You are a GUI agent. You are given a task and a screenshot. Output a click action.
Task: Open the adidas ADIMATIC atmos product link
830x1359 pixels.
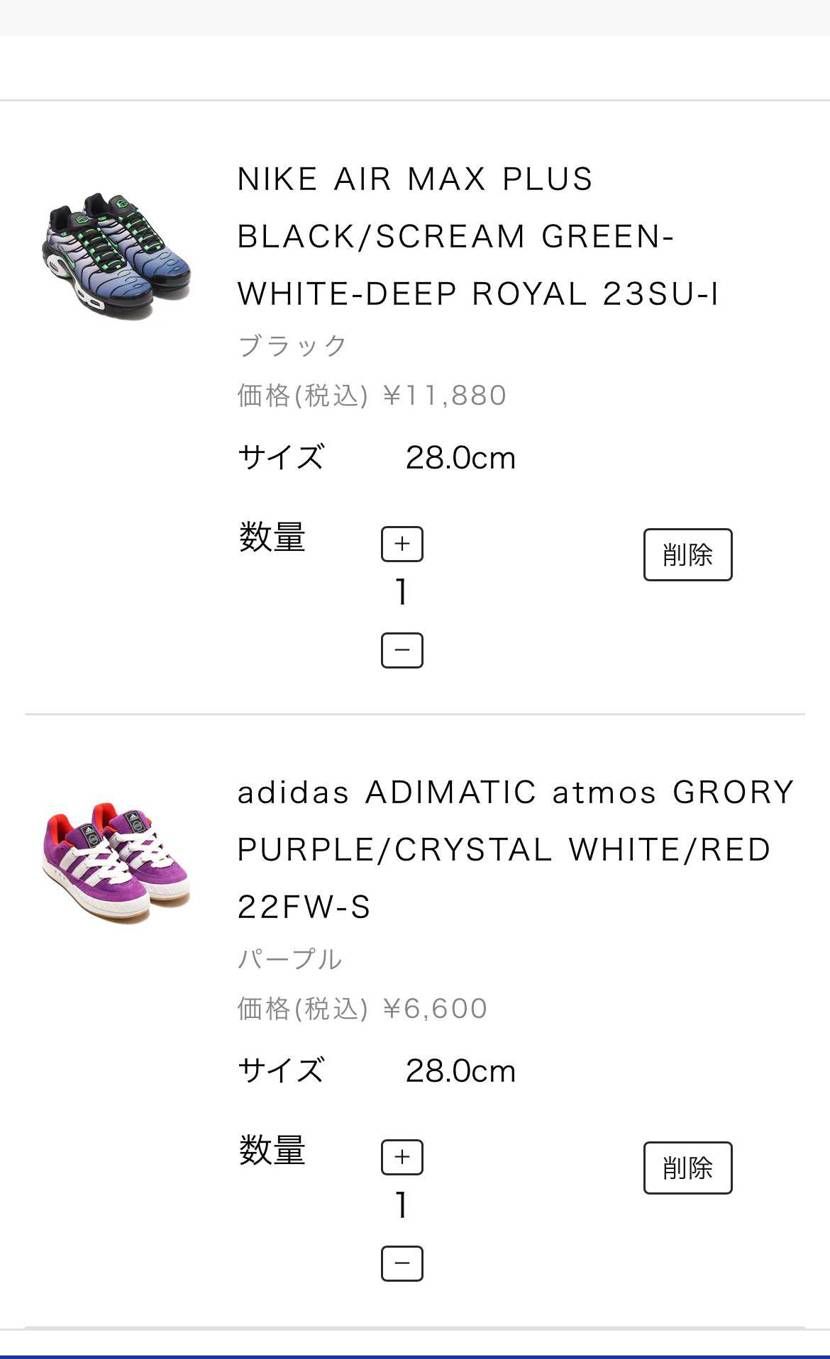point(515,849)
